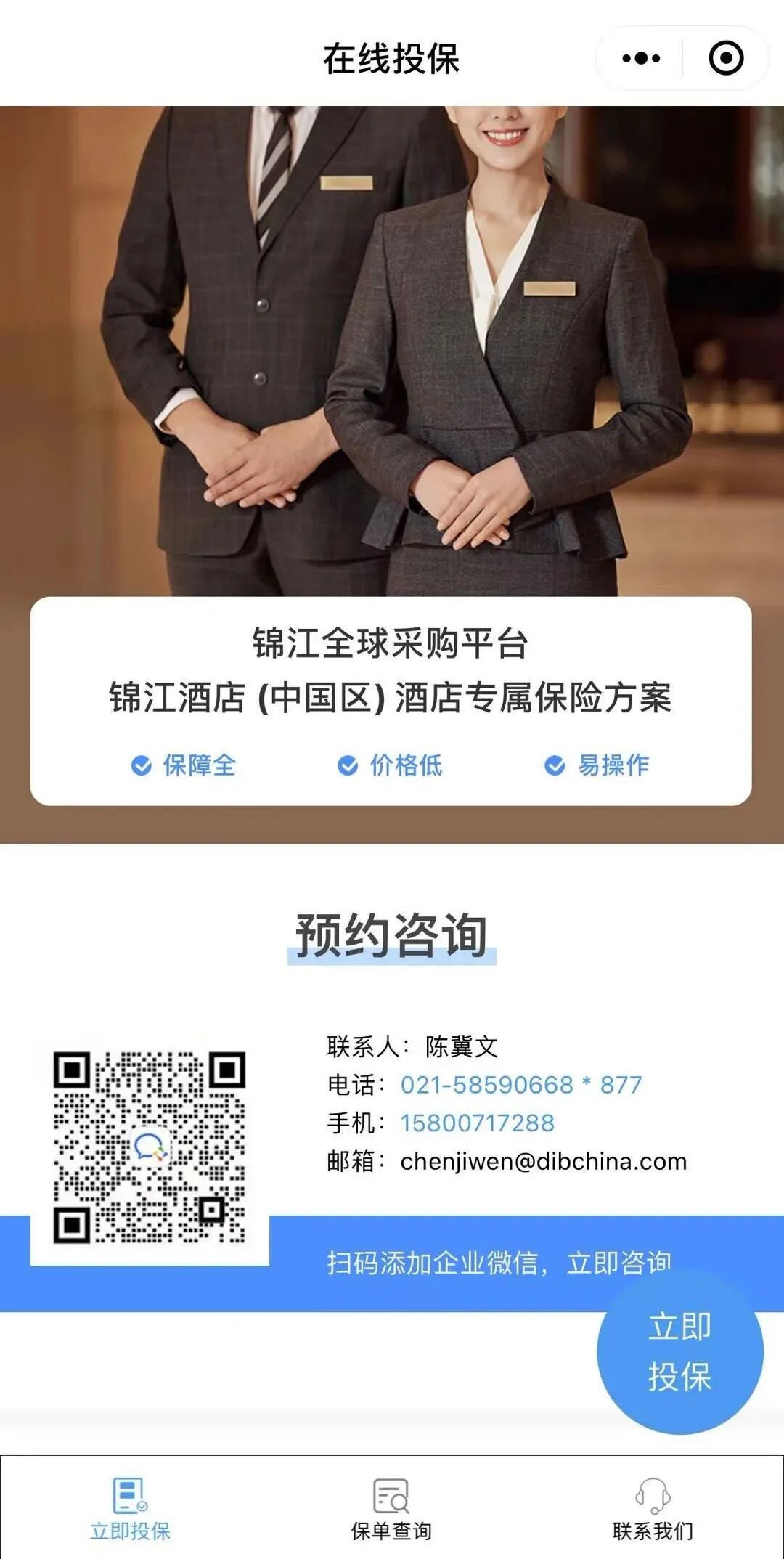
Task: Go to the 联系我们 tab
Action: (x=653, y=1509)
